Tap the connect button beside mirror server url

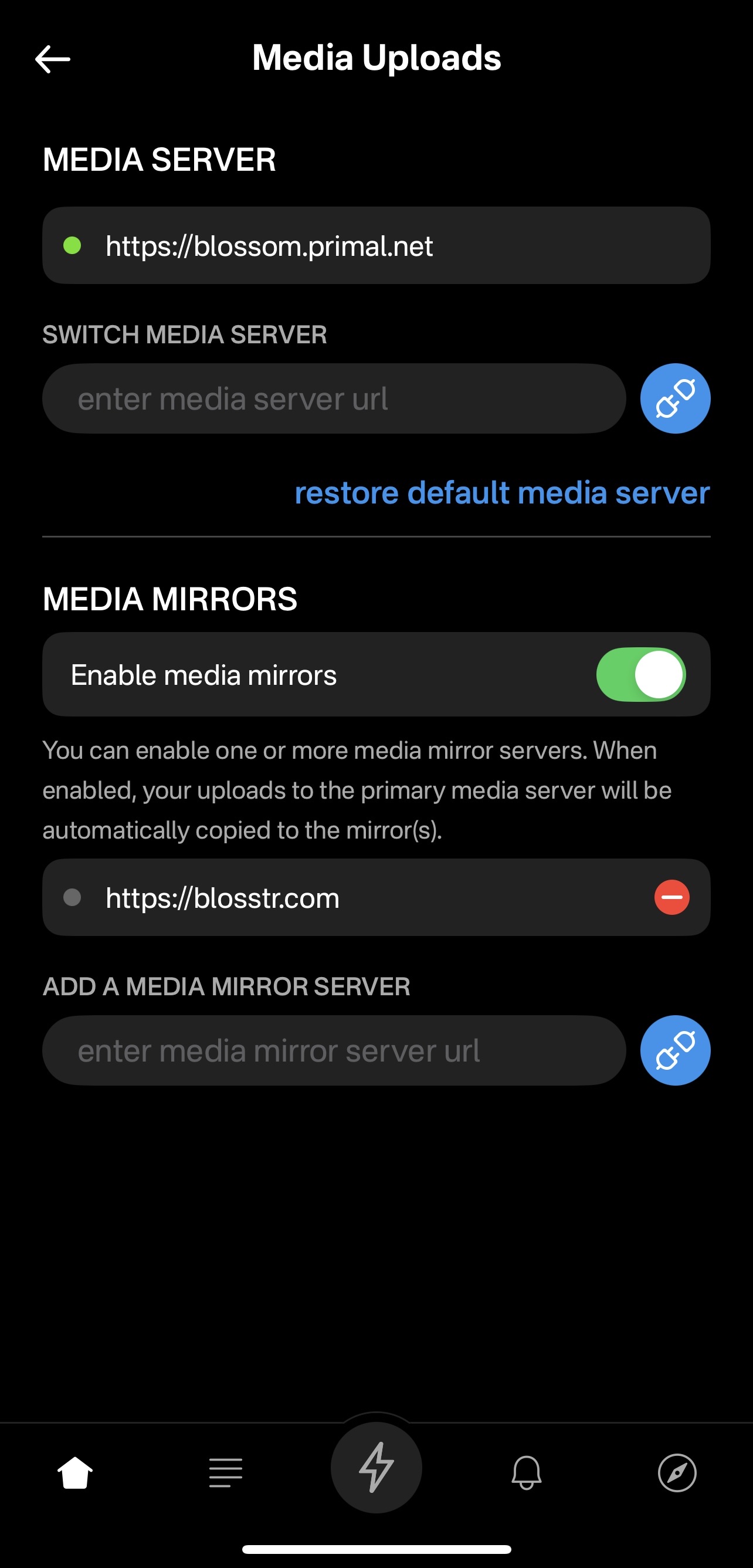click(x=674, y=1050)
